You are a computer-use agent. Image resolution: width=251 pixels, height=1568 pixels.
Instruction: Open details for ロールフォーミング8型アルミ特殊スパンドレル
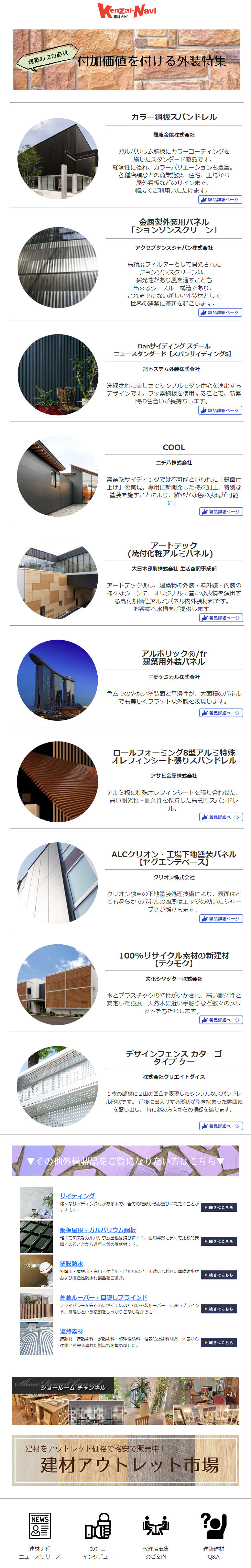(x=221, y=817)
